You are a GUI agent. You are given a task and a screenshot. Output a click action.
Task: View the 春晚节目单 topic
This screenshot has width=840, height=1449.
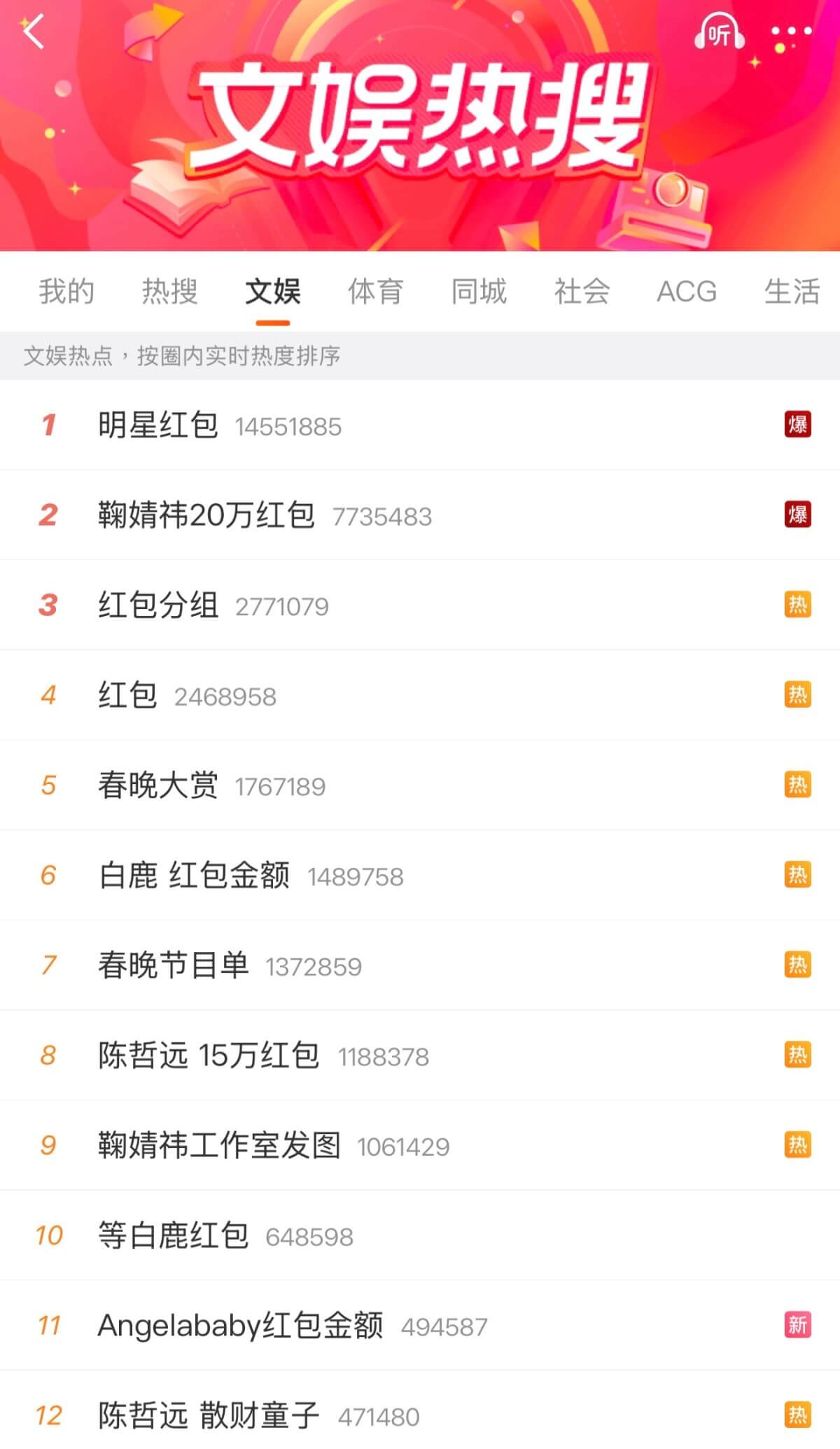coord(174,965)
